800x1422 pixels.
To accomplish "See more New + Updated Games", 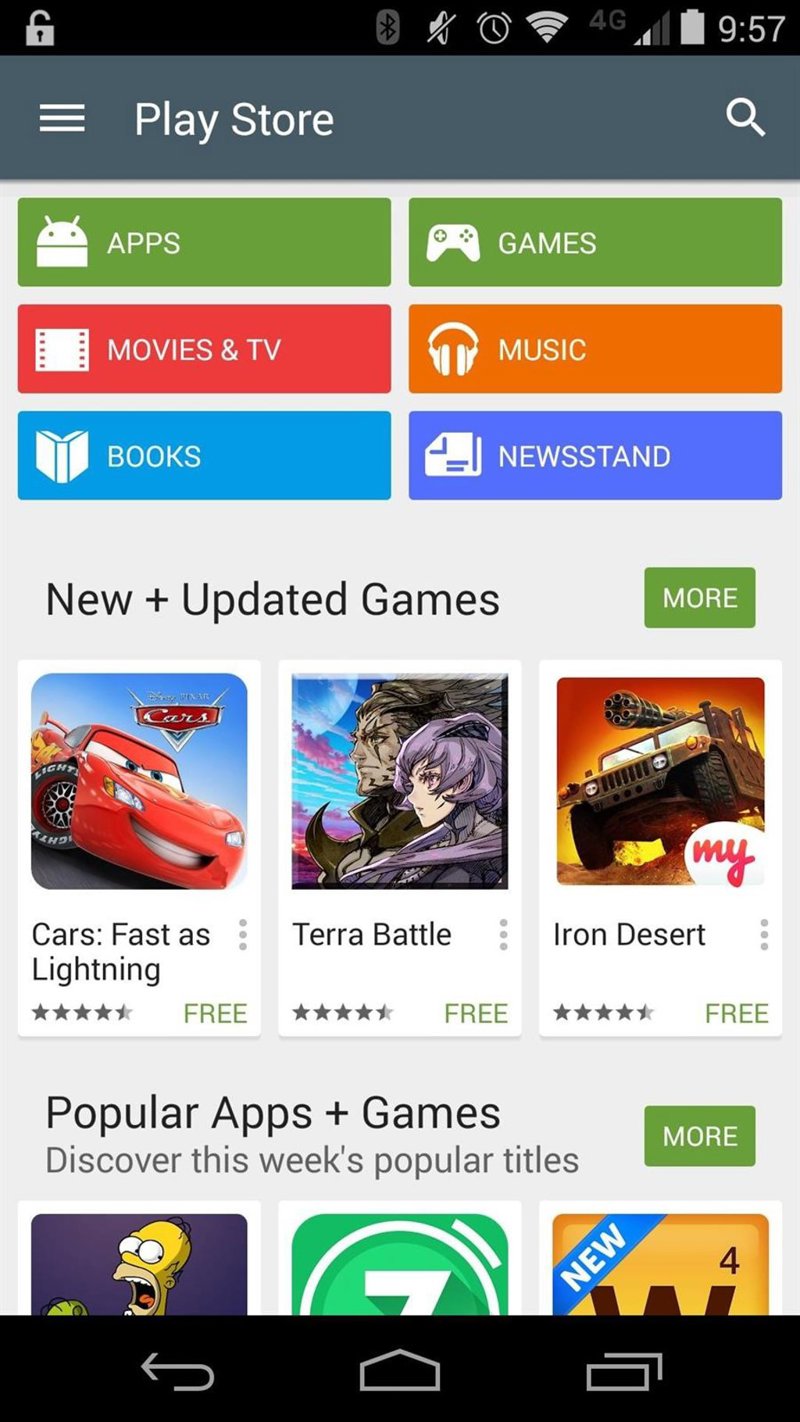I will coord(699,598).
